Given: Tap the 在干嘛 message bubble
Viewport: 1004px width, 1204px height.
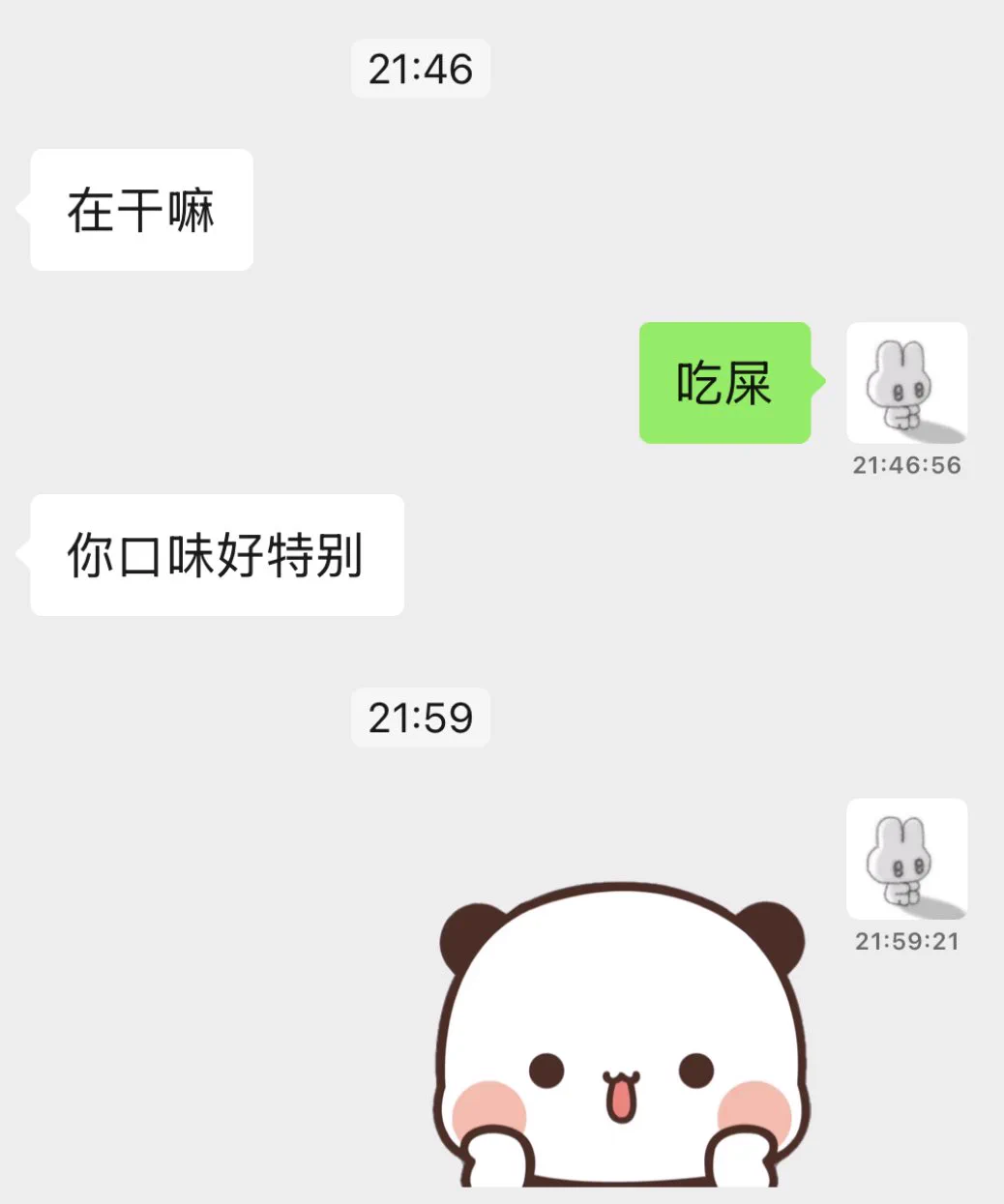Looking at the screenshot, I should (141, 208).
